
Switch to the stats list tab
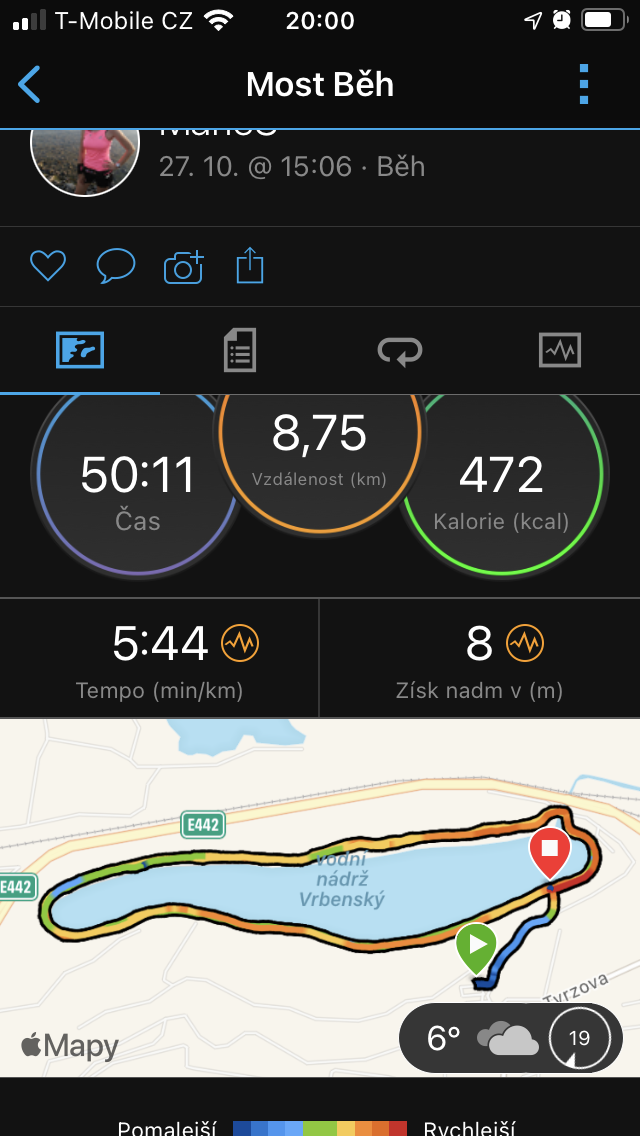pos(240,351)
